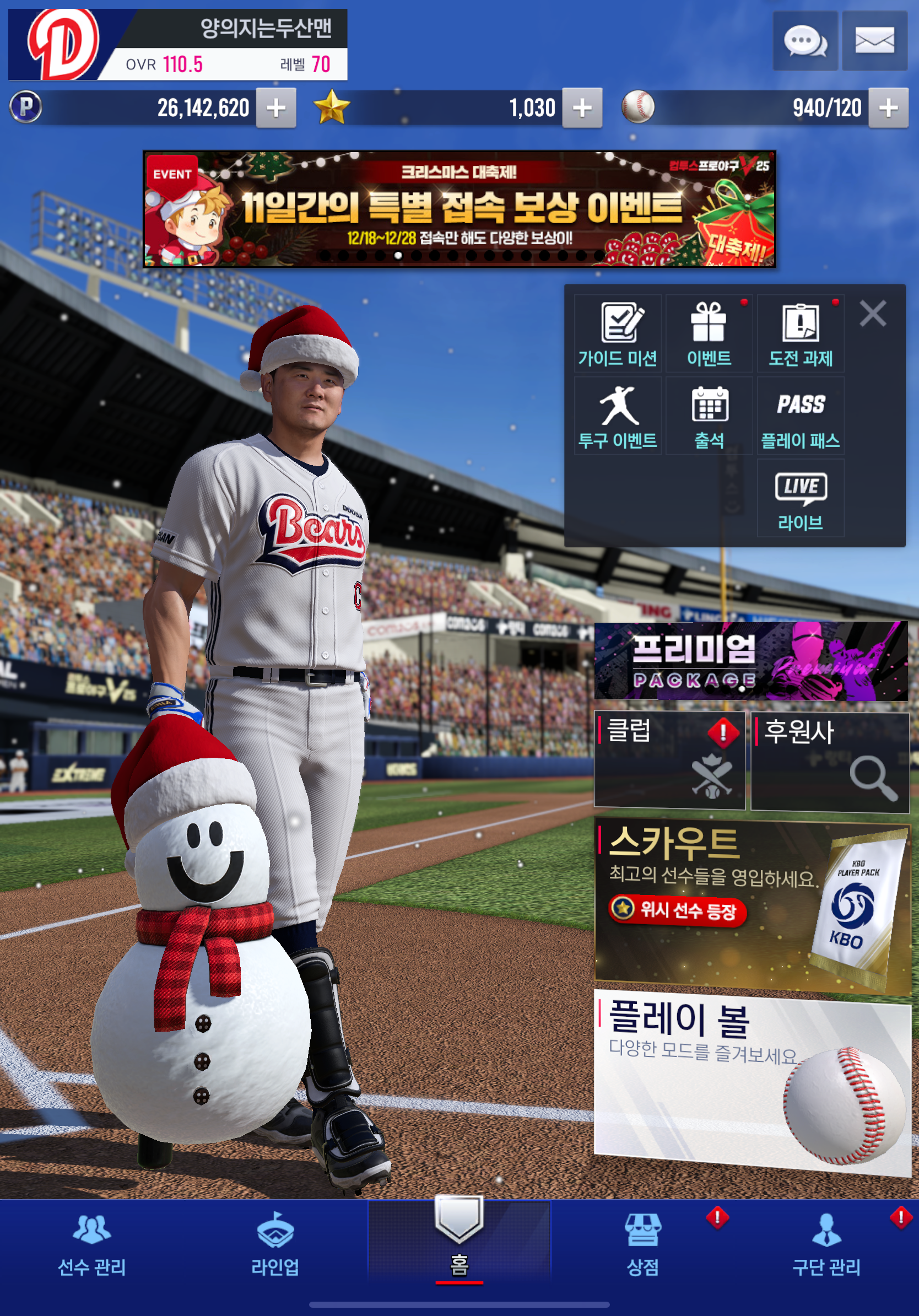This screenshot has height=1316, width=919.
Task: Open the 클럽 club card
Action: point(669,761)
